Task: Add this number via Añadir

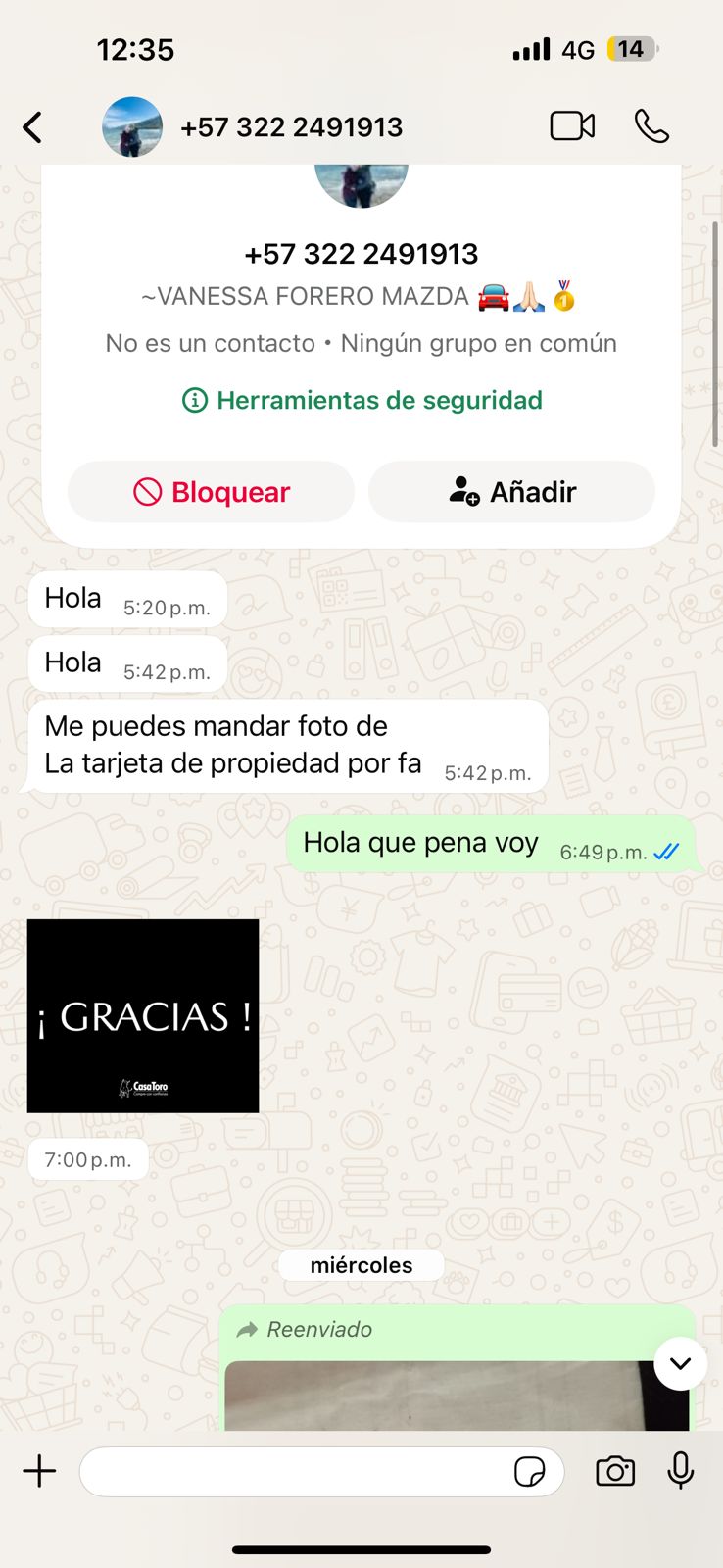Action: (x=511, y=492)
